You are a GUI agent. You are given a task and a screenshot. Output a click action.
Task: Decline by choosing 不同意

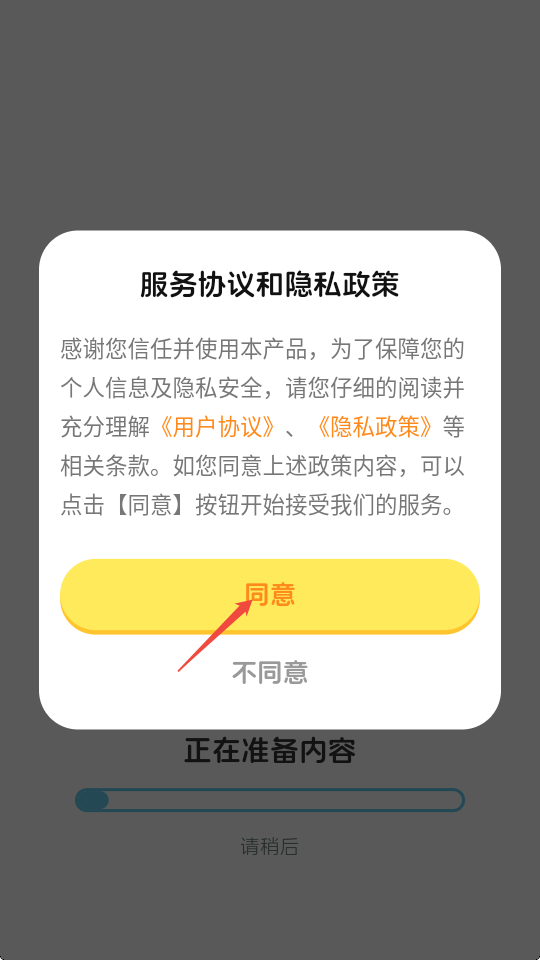tap(269, 672)
